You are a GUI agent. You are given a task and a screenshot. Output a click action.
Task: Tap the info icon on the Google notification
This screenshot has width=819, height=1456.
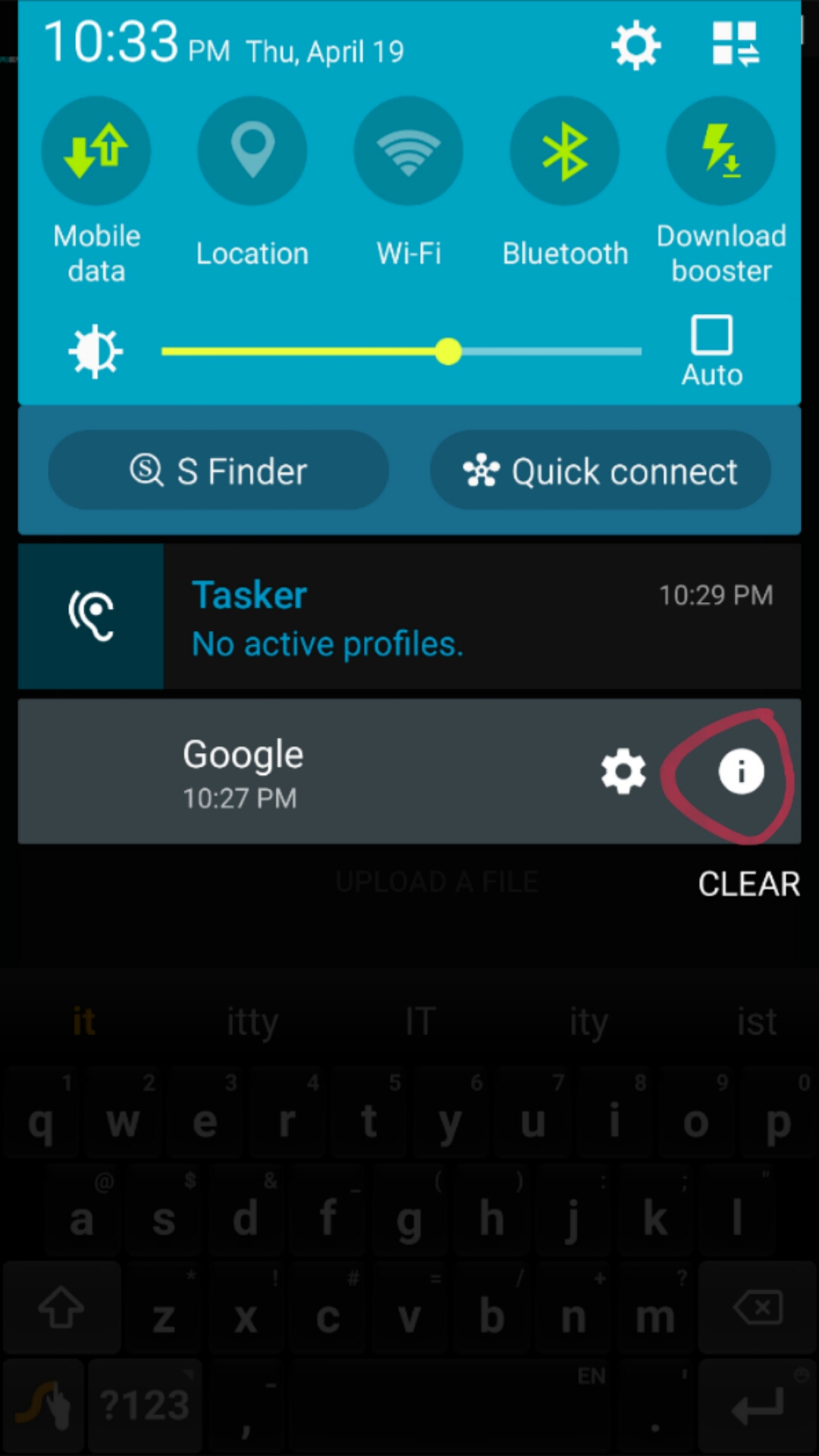741,771
